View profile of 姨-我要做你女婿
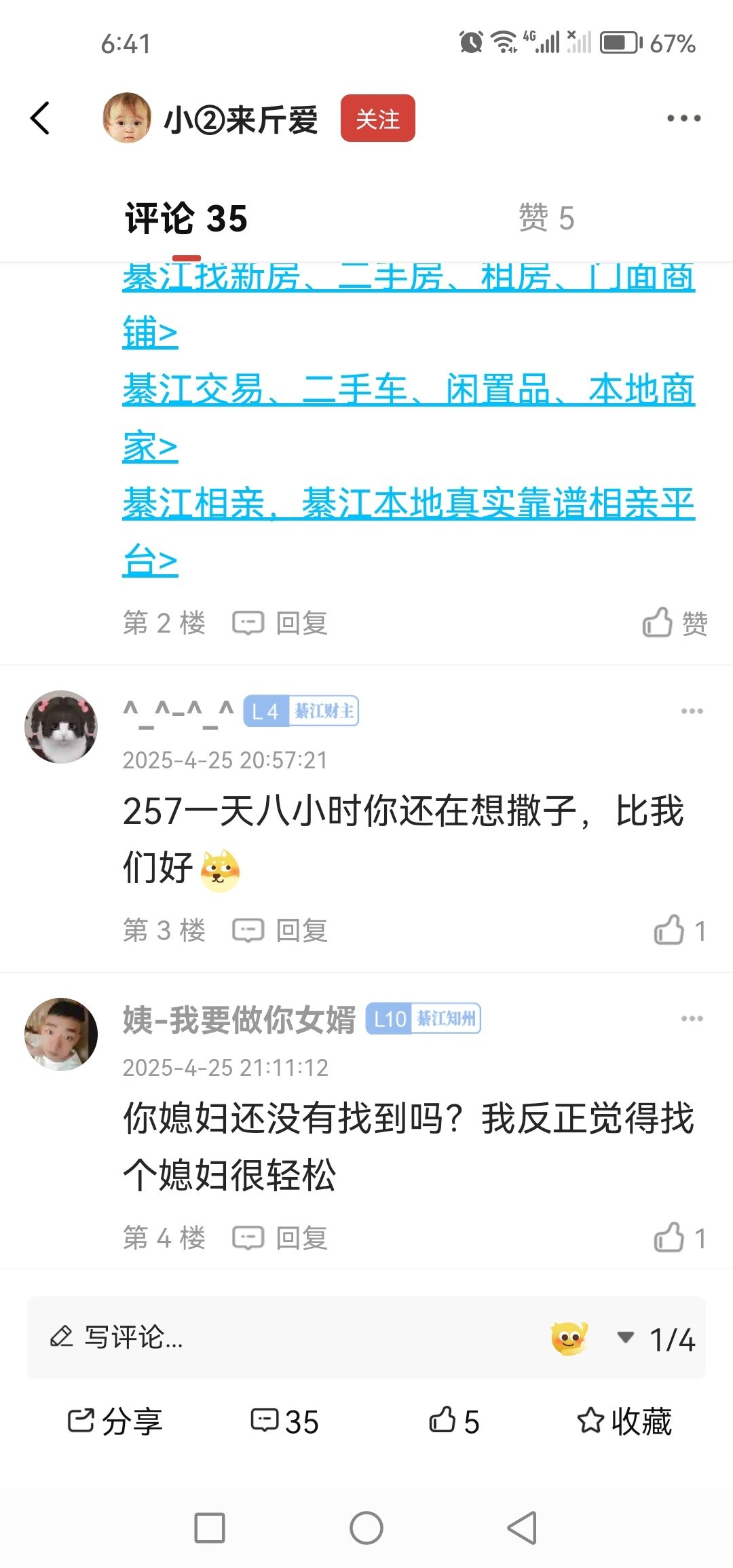This screenshot has width=733, height=1568. pos(61,1034)
